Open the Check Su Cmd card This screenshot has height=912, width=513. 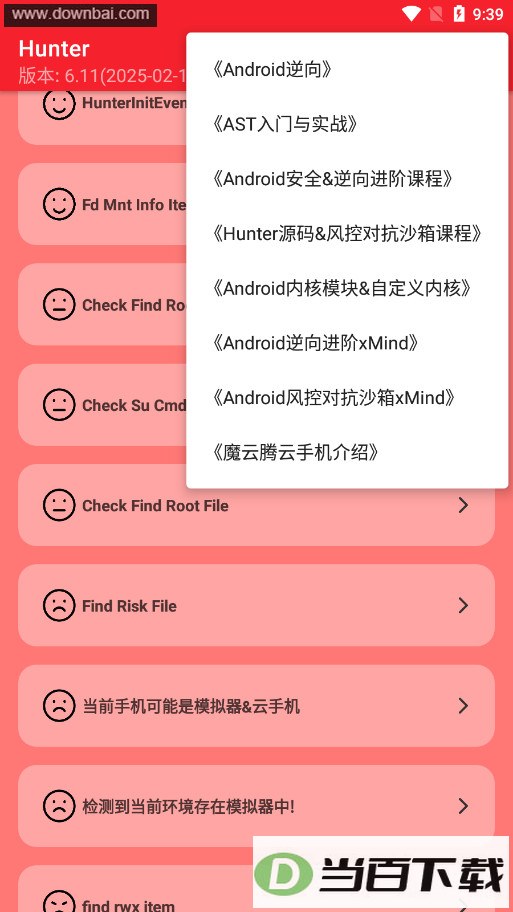(102, 405)
